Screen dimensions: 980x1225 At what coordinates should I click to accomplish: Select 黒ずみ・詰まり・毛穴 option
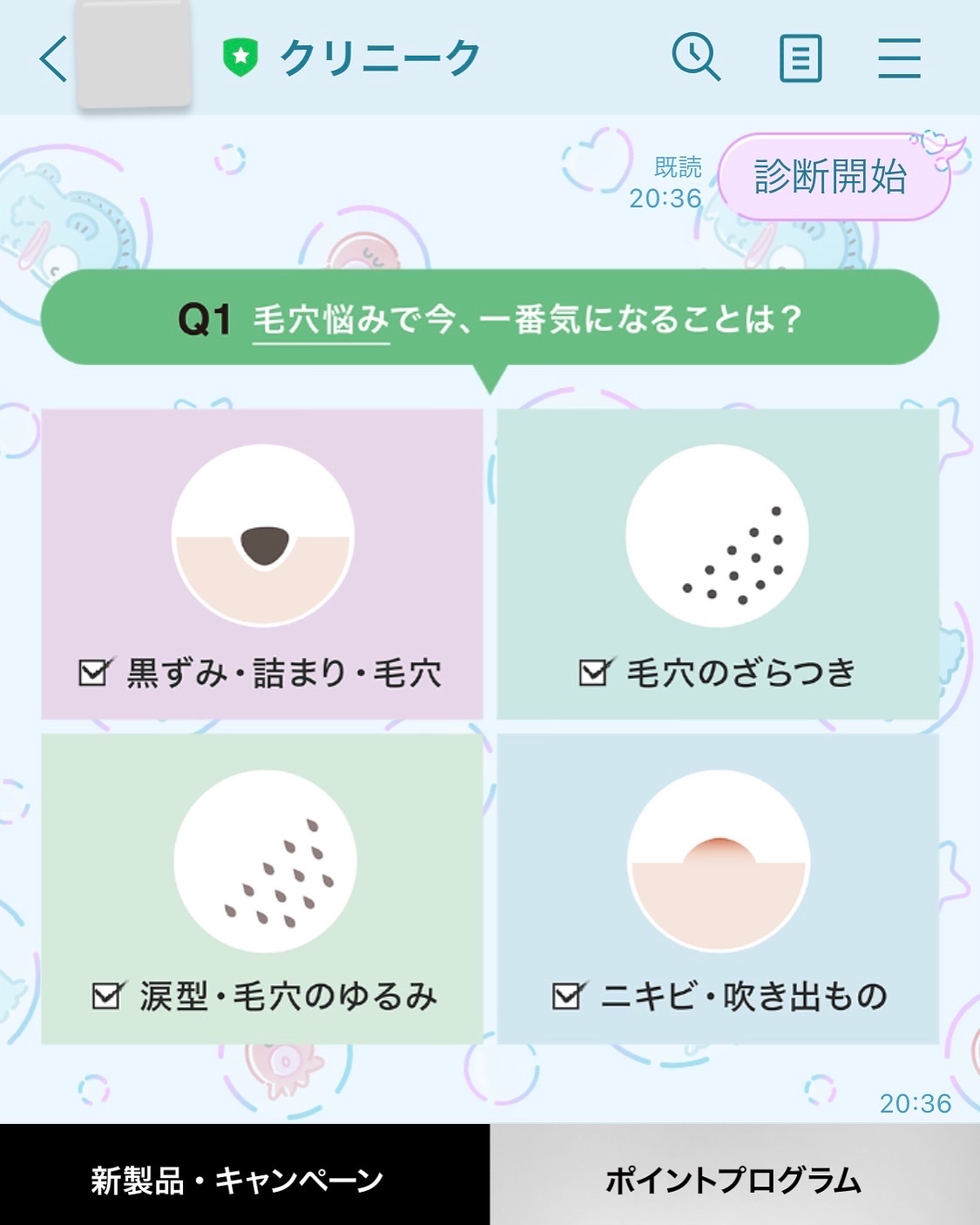[x=262, y=564]
